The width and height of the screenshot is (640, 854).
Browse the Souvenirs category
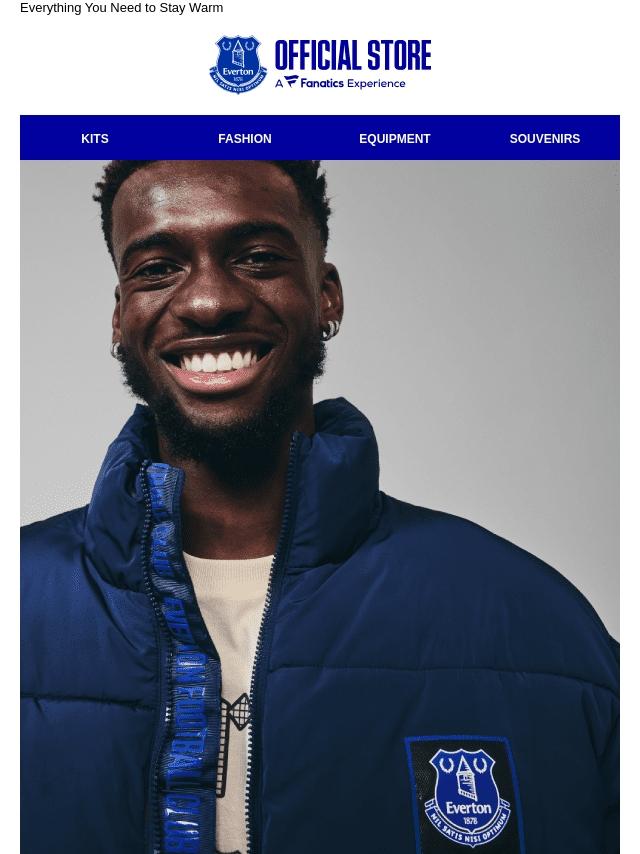point(544,139)
